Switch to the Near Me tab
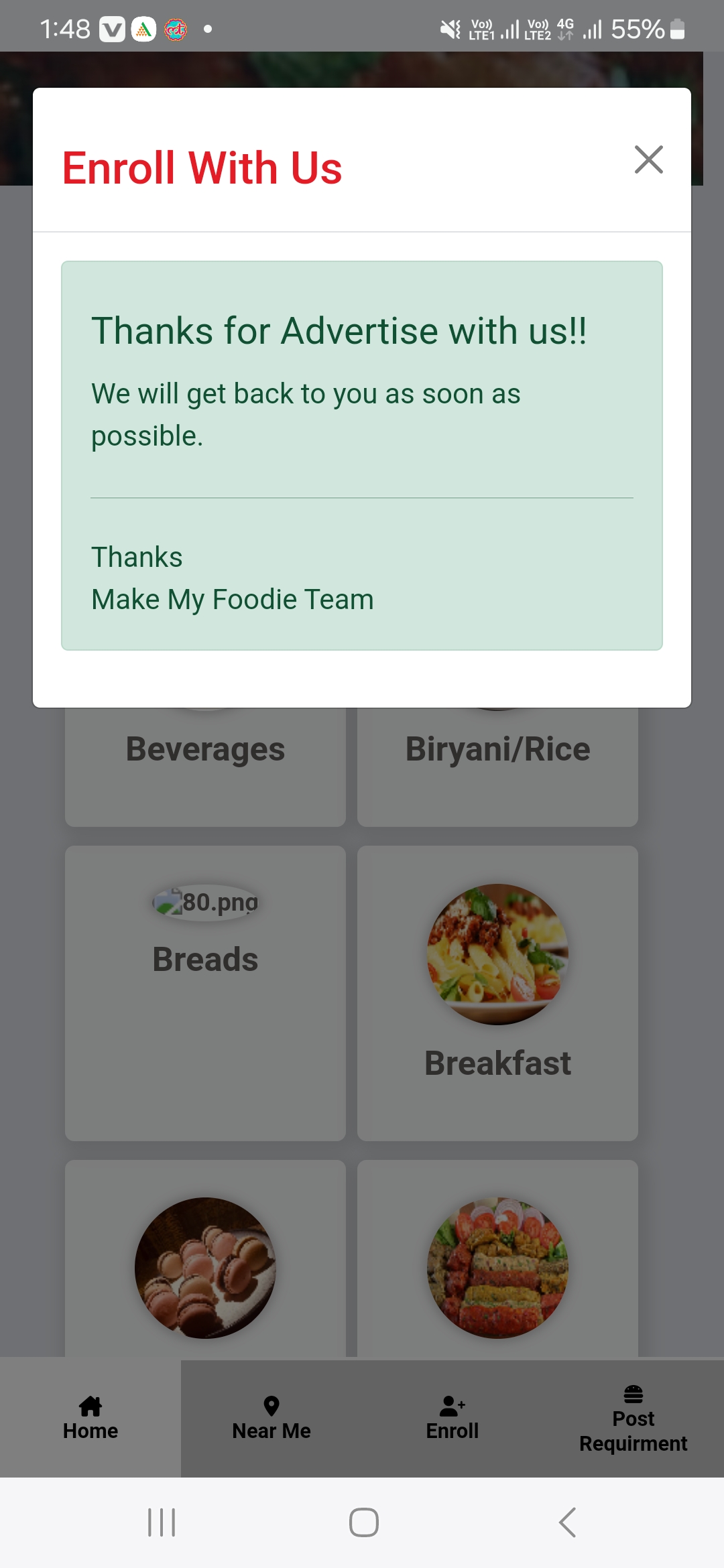Viewport: 724px width, 1568px height. click(x=271, y=1418)
